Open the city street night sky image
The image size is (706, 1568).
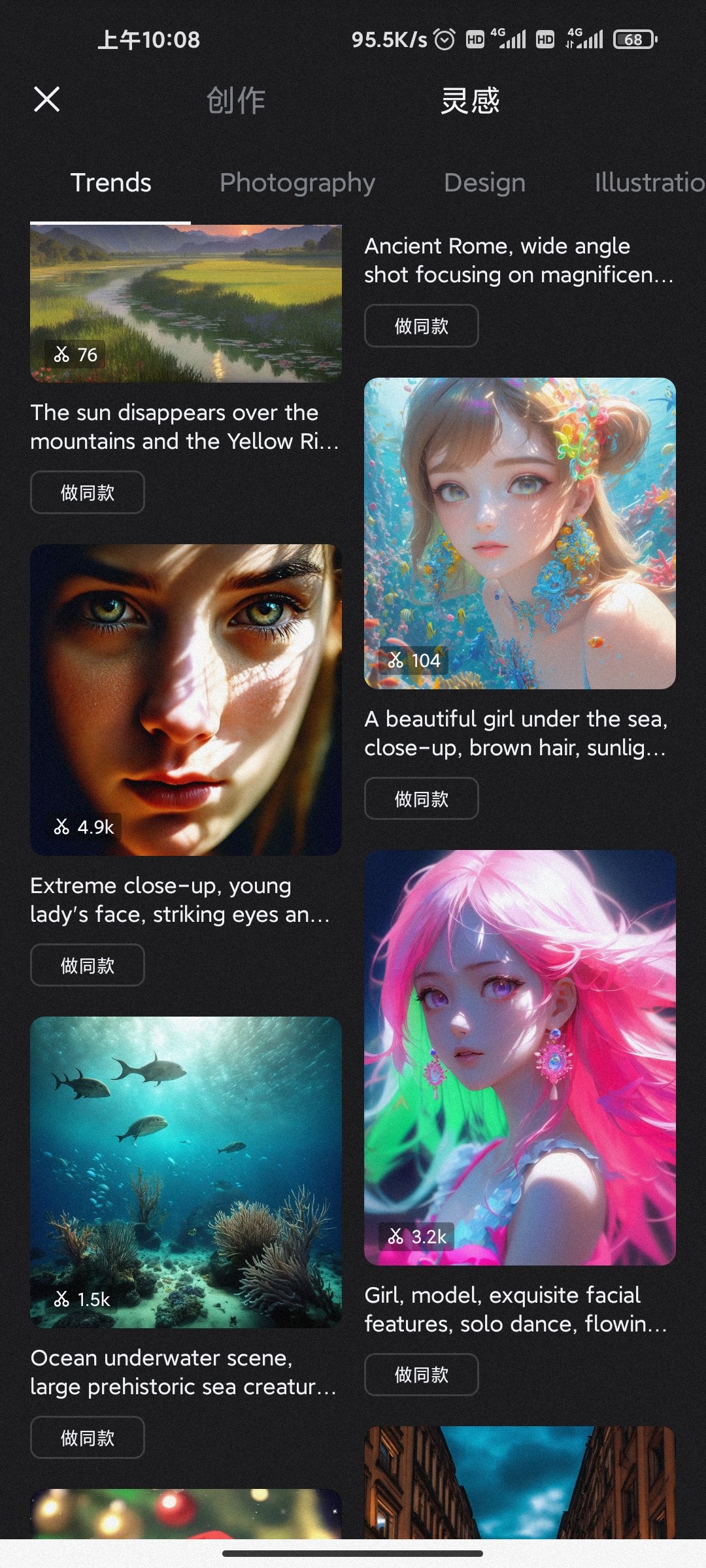[x=520, y=1482]
